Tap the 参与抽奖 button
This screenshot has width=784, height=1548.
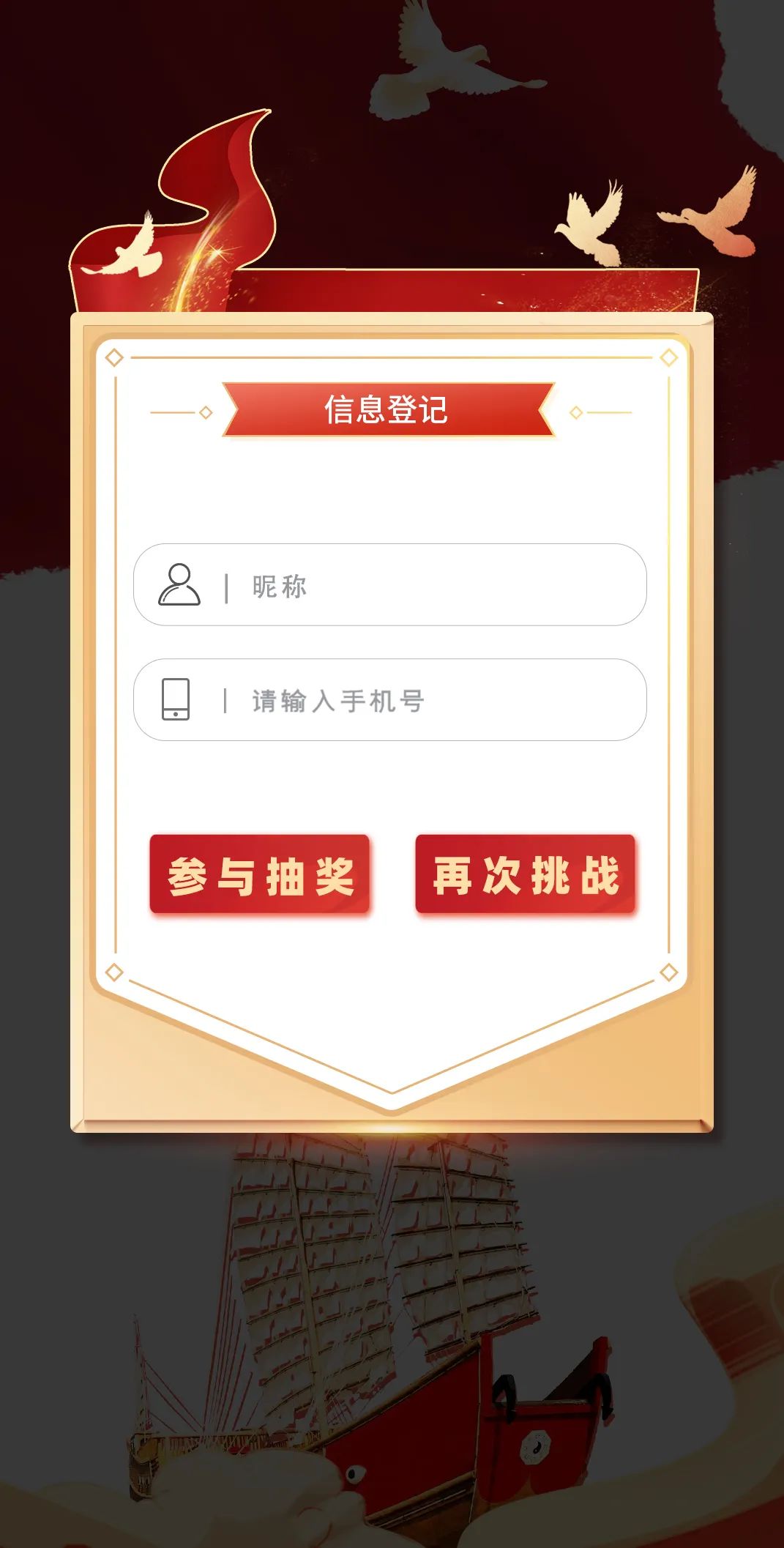click(260, 874)
